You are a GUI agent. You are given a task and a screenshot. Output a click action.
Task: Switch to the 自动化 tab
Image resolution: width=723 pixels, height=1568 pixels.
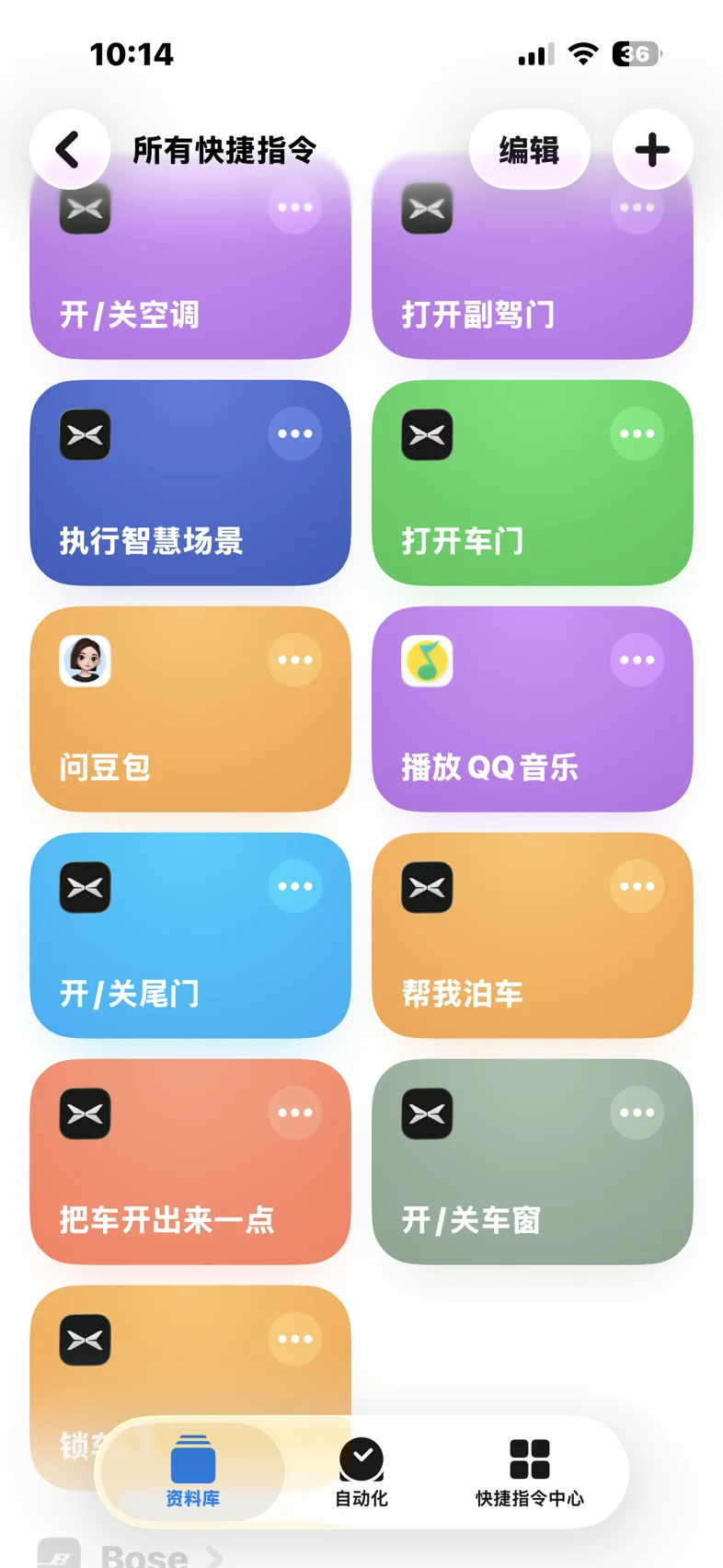(x=361, y=1472)
